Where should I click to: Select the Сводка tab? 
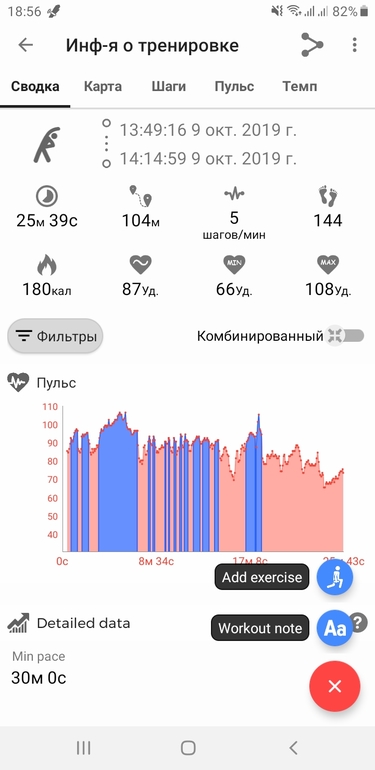coord(35,87)
